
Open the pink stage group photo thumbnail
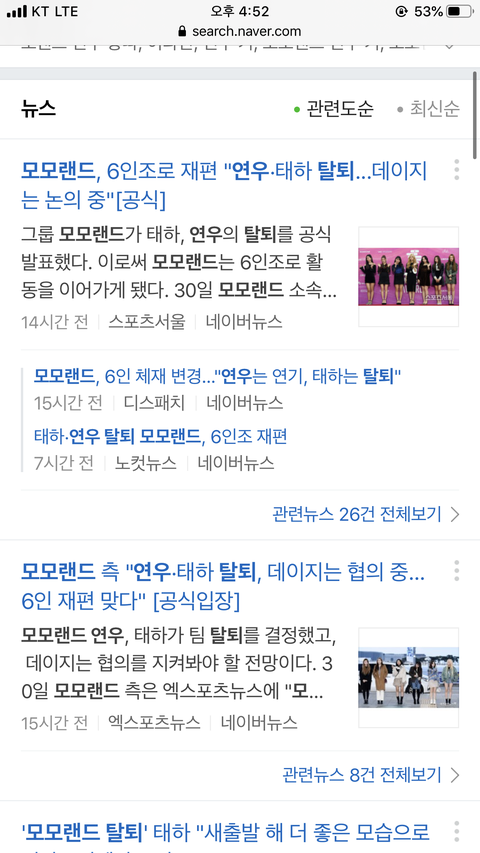point(408,276)
